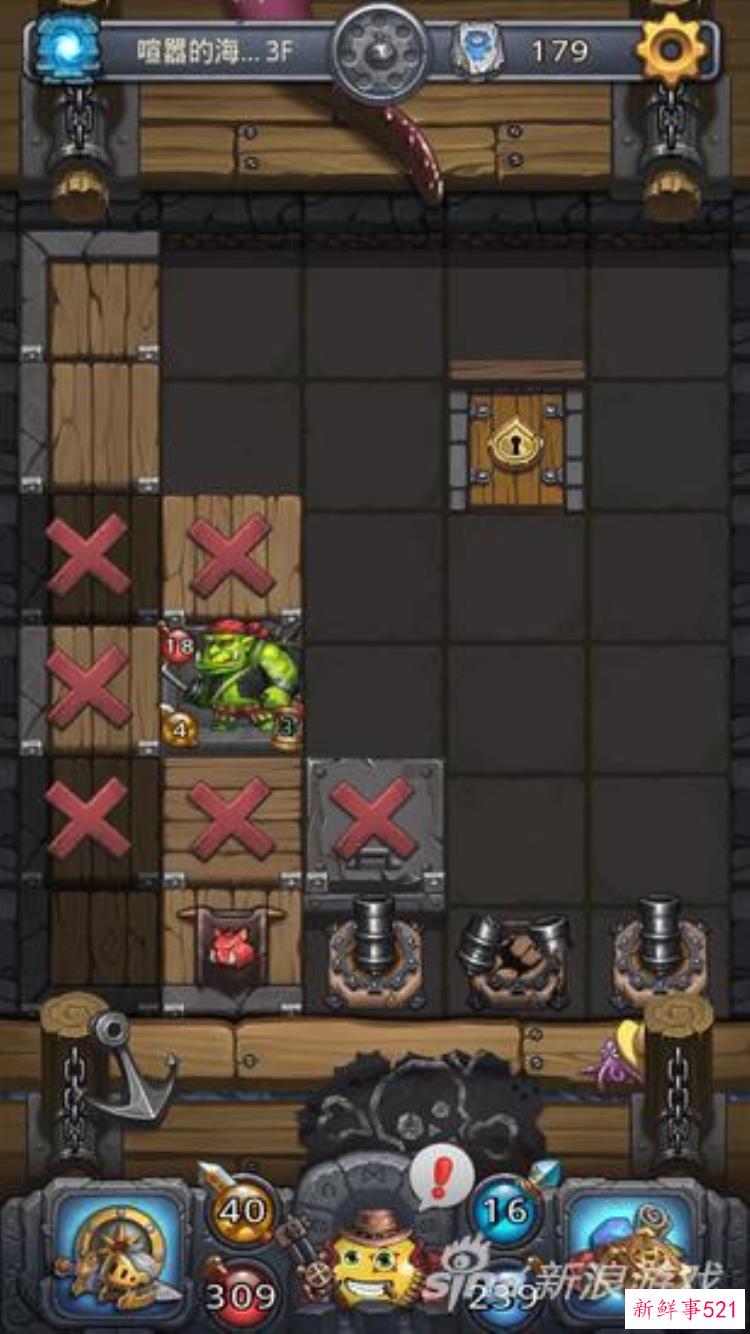Tap the blue portal icon
This screenshot has width=750, height=1334.
point(69,50)
